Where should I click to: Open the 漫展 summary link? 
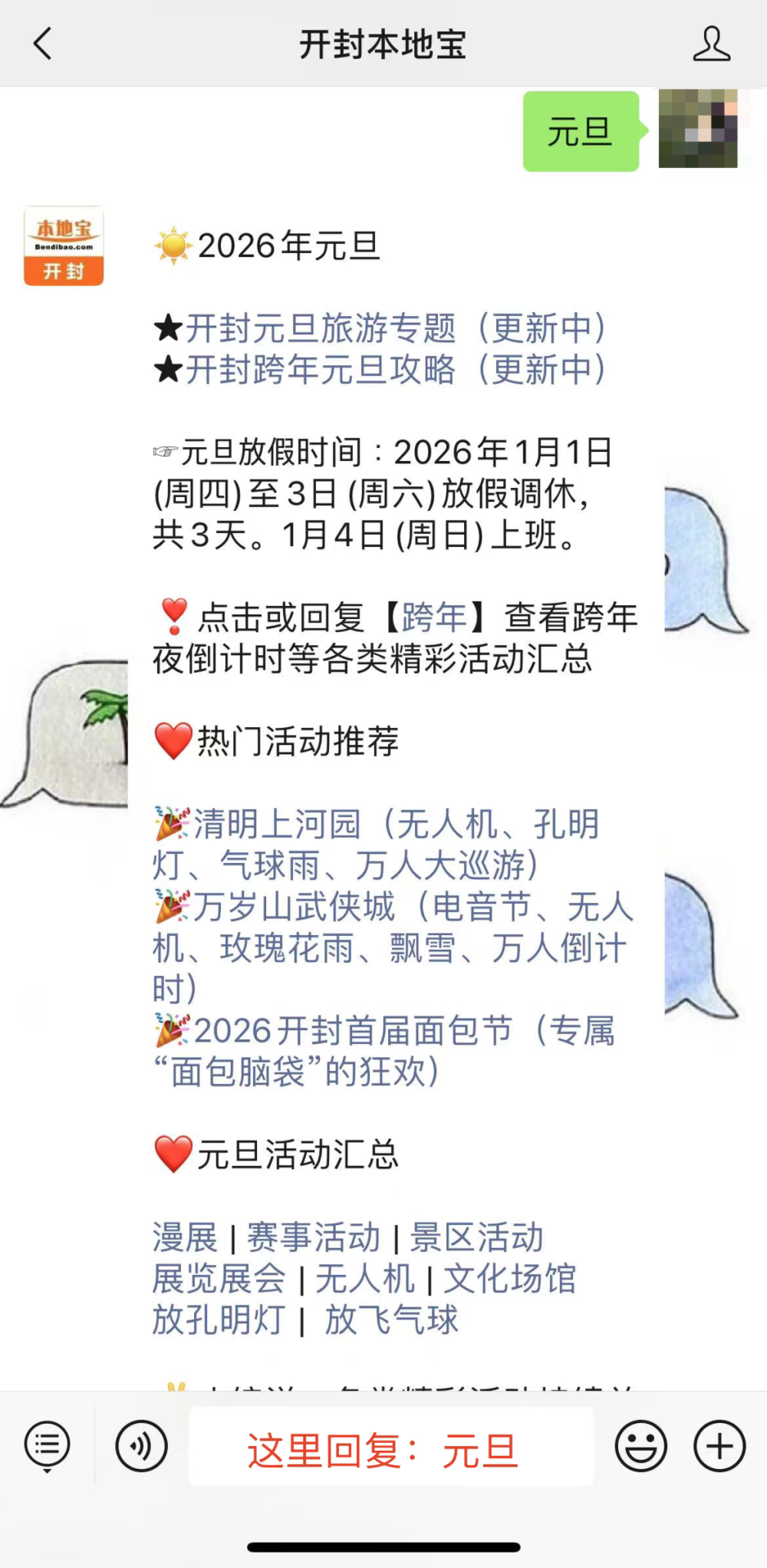click(183, 1237)
